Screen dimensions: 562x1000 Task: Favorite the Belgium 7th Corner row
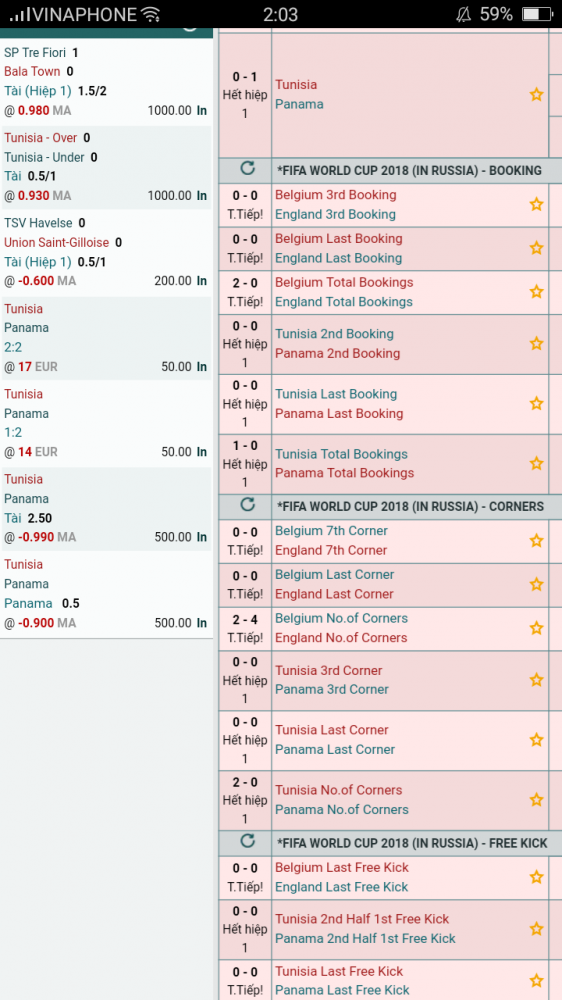536,540
